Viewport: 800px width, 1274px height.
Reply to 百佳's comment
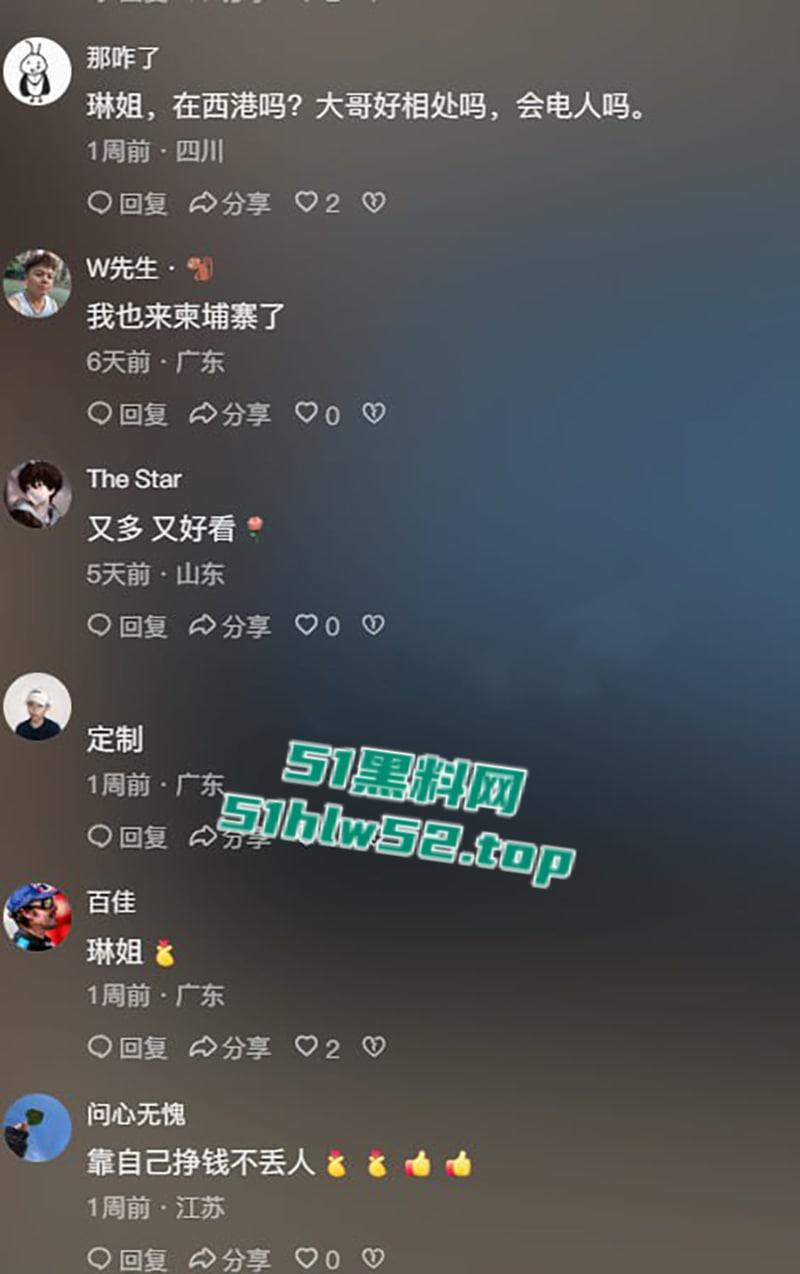point(127,1047)
